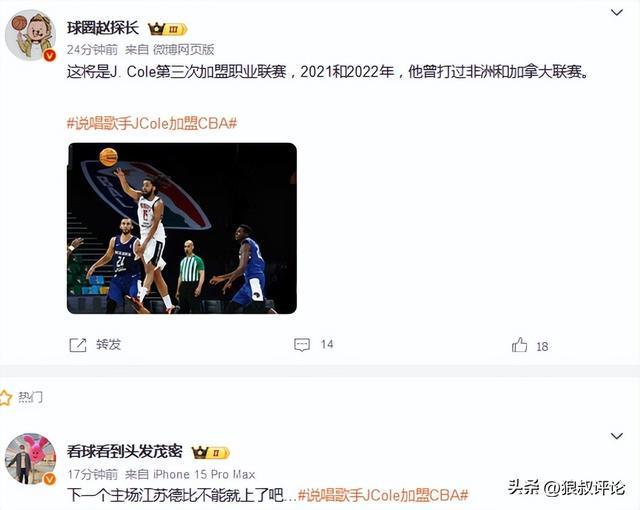This screenshot has height=510, width=640.
Task: View the basketball photo in the post
Action: click(181, 228)
